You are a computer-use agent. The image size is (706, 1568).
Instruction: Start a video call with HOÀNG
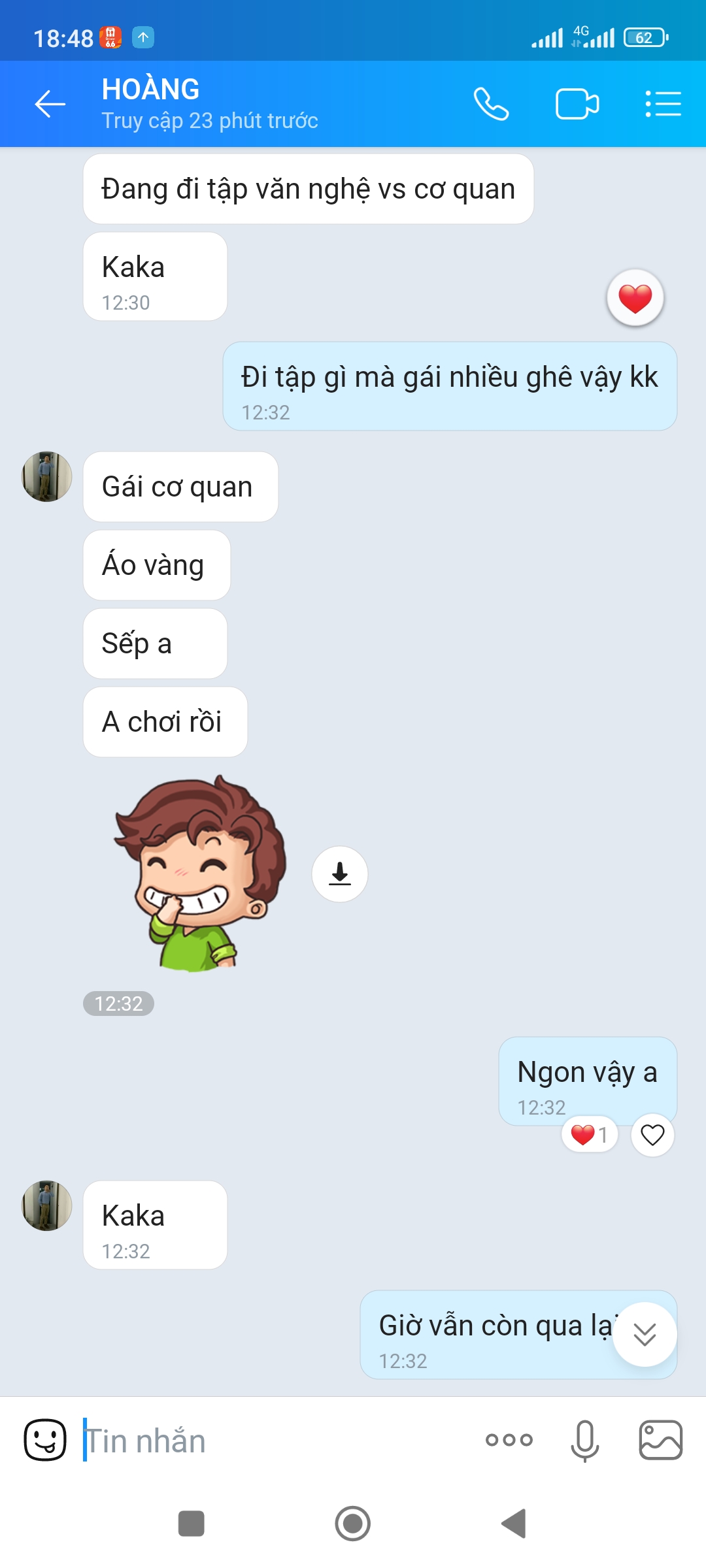(x=577, y=104)
